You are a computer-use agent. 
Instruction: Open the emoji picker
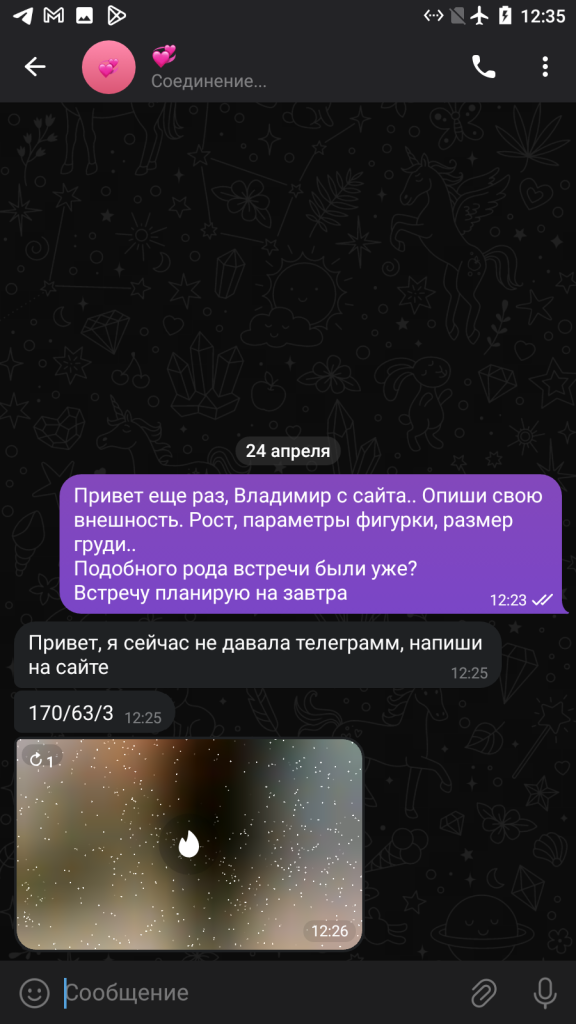(35, 993)
